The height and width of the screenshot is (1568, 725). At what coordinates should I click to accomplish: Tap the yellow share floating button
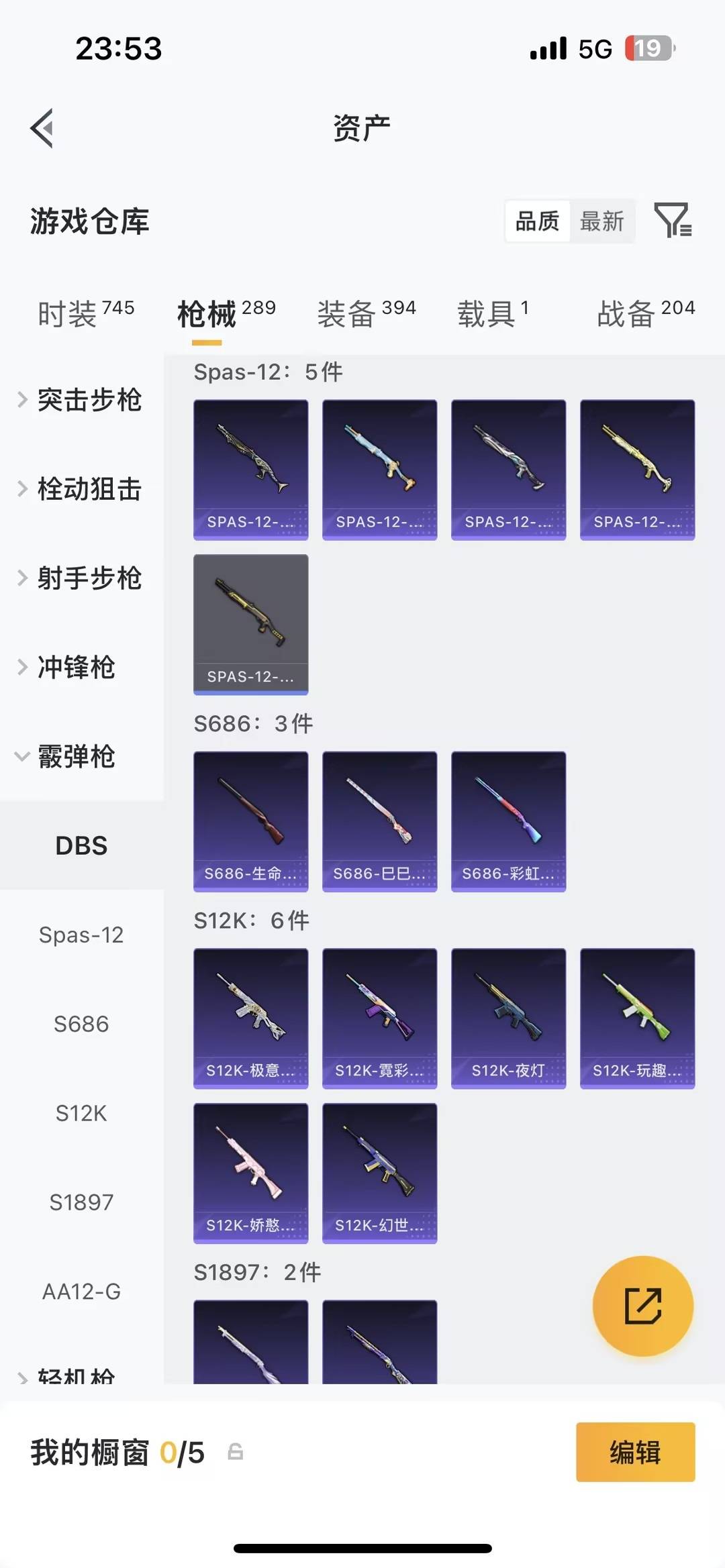coord(642,1306)
